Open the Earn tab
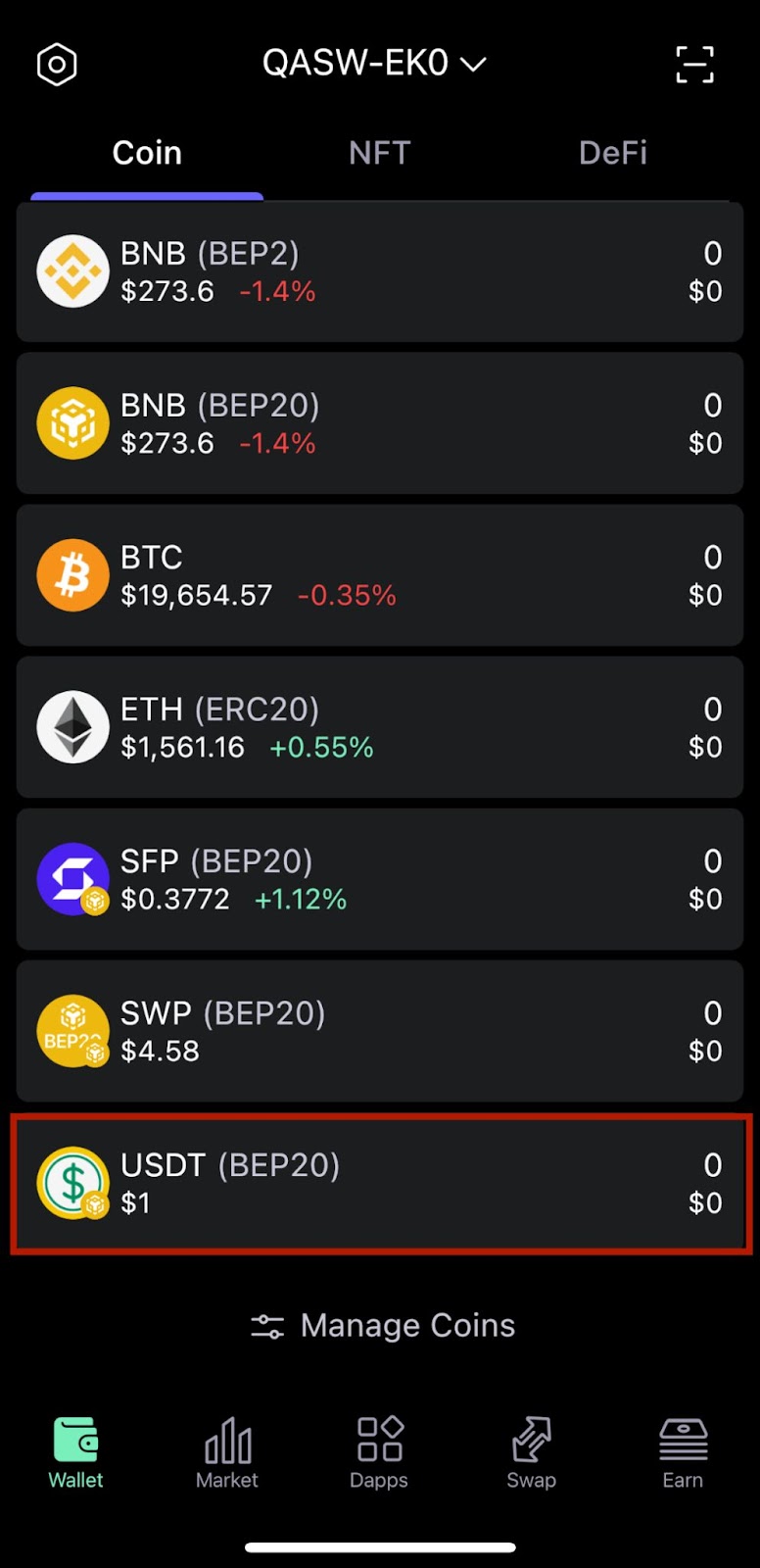Screen dimensions: 760x1568 click(683, 1453)
